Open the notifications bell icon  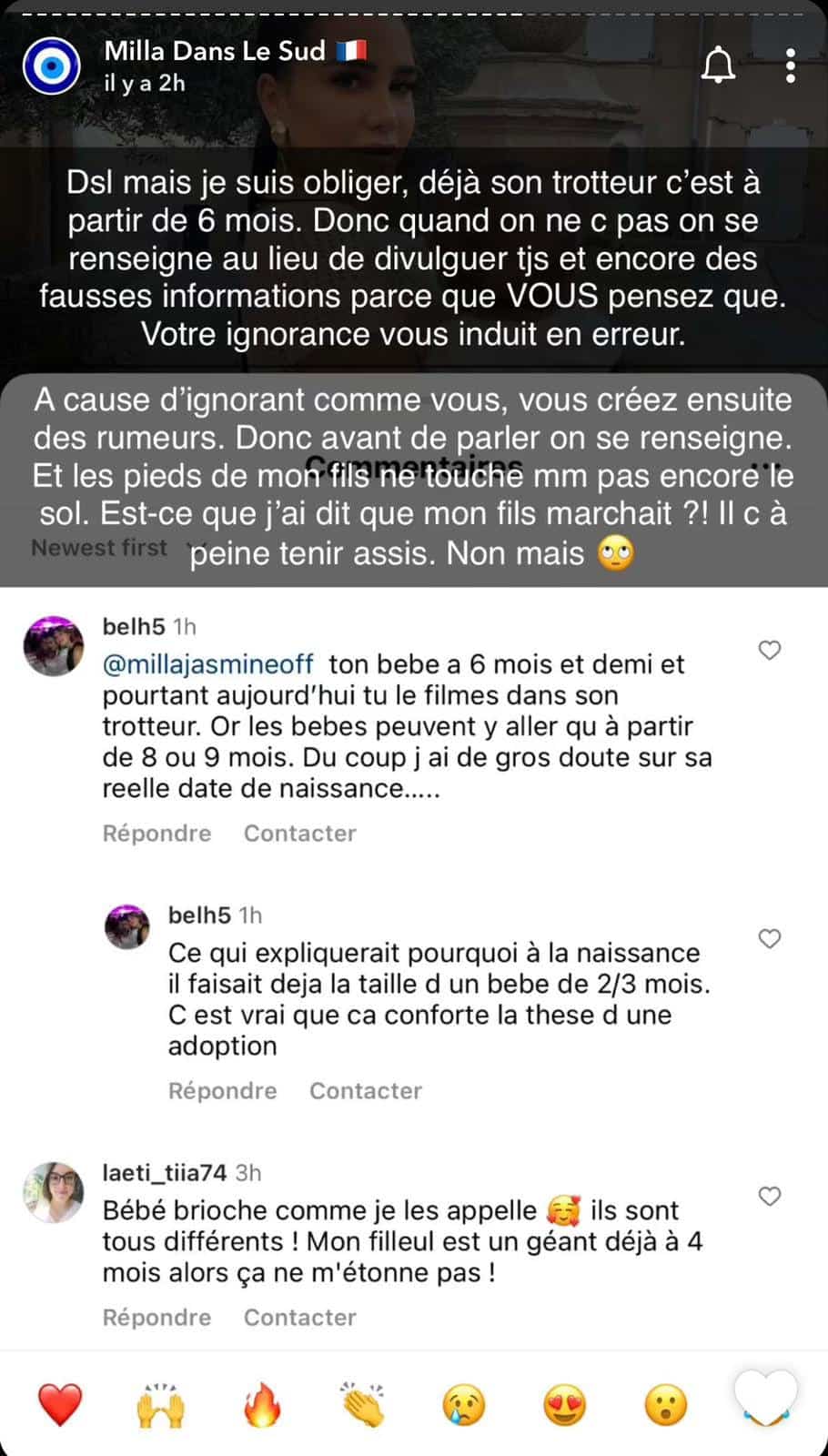coord(719,66)
